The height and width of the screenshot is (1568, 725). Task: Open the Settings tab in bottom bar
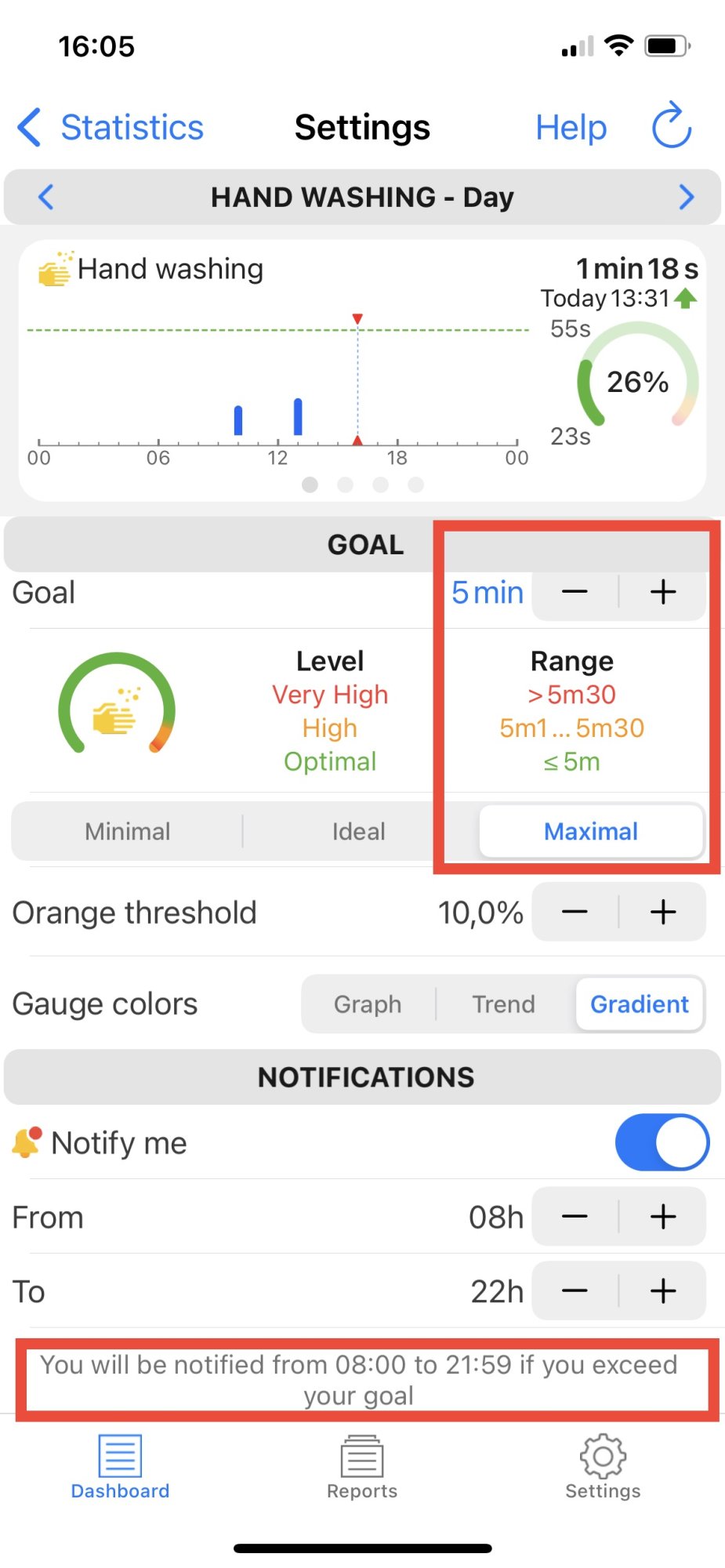603,1467
